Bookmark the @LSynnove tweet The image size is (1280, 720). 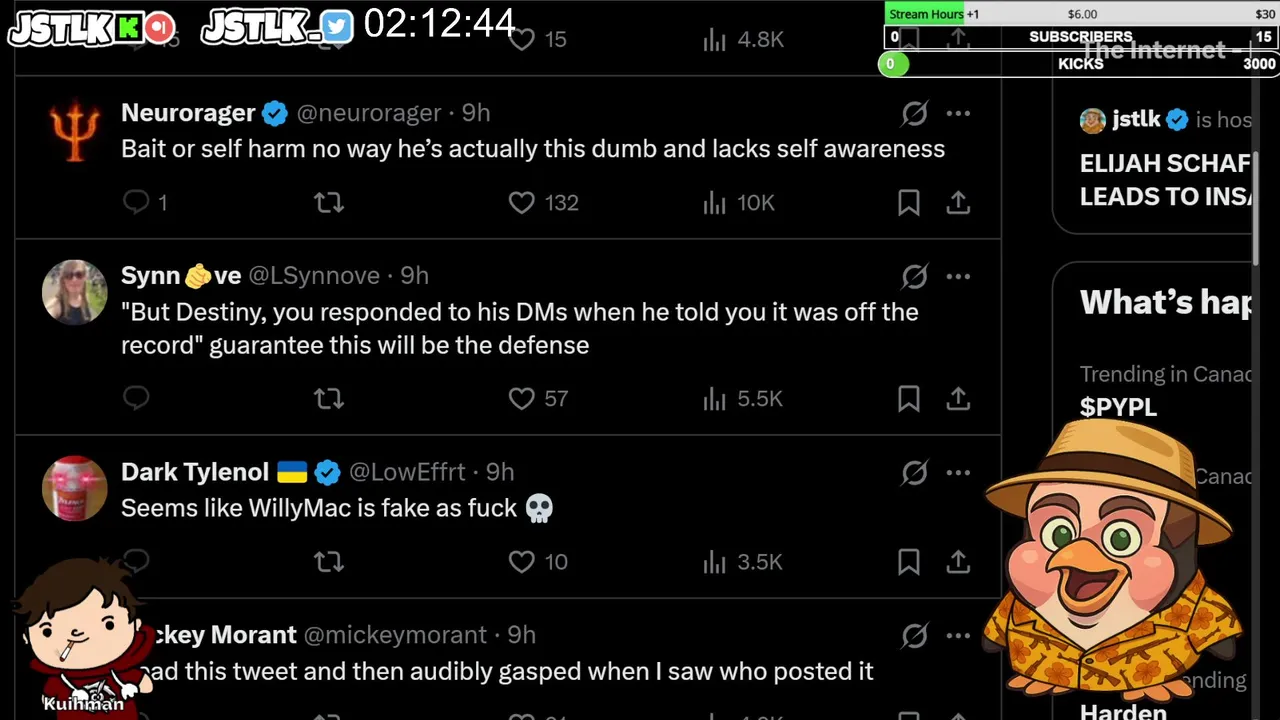pyautogui.click(x=908, y=399)
